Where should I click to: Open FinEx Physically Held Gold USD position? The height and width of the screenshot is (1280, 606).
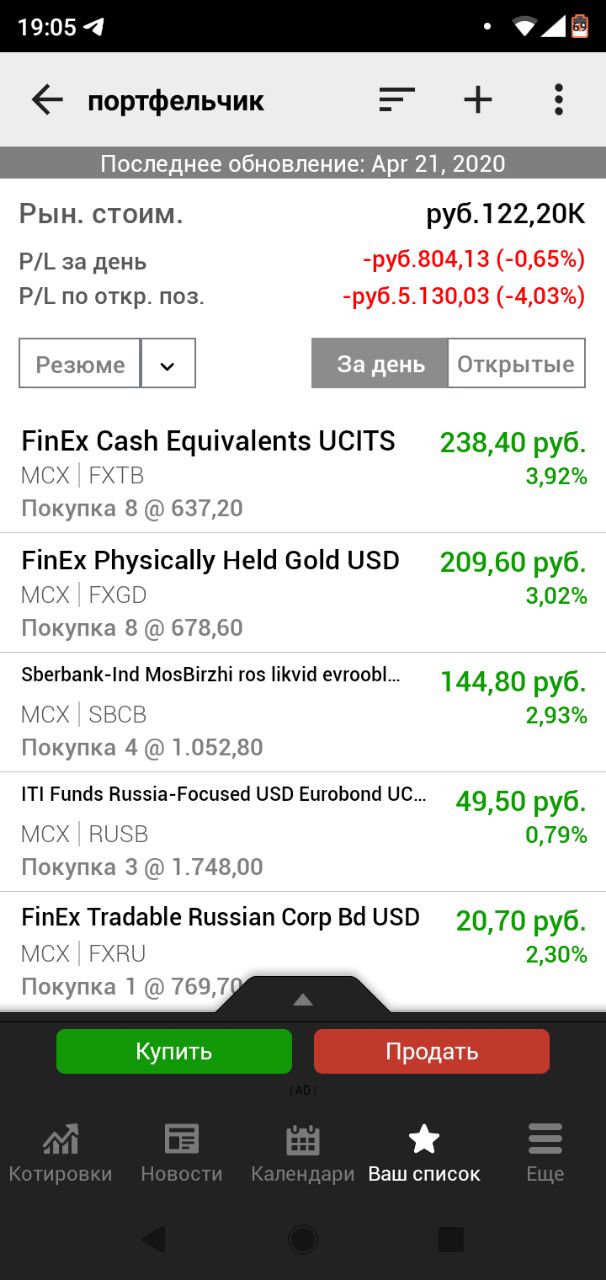click(x=303, y=593)
